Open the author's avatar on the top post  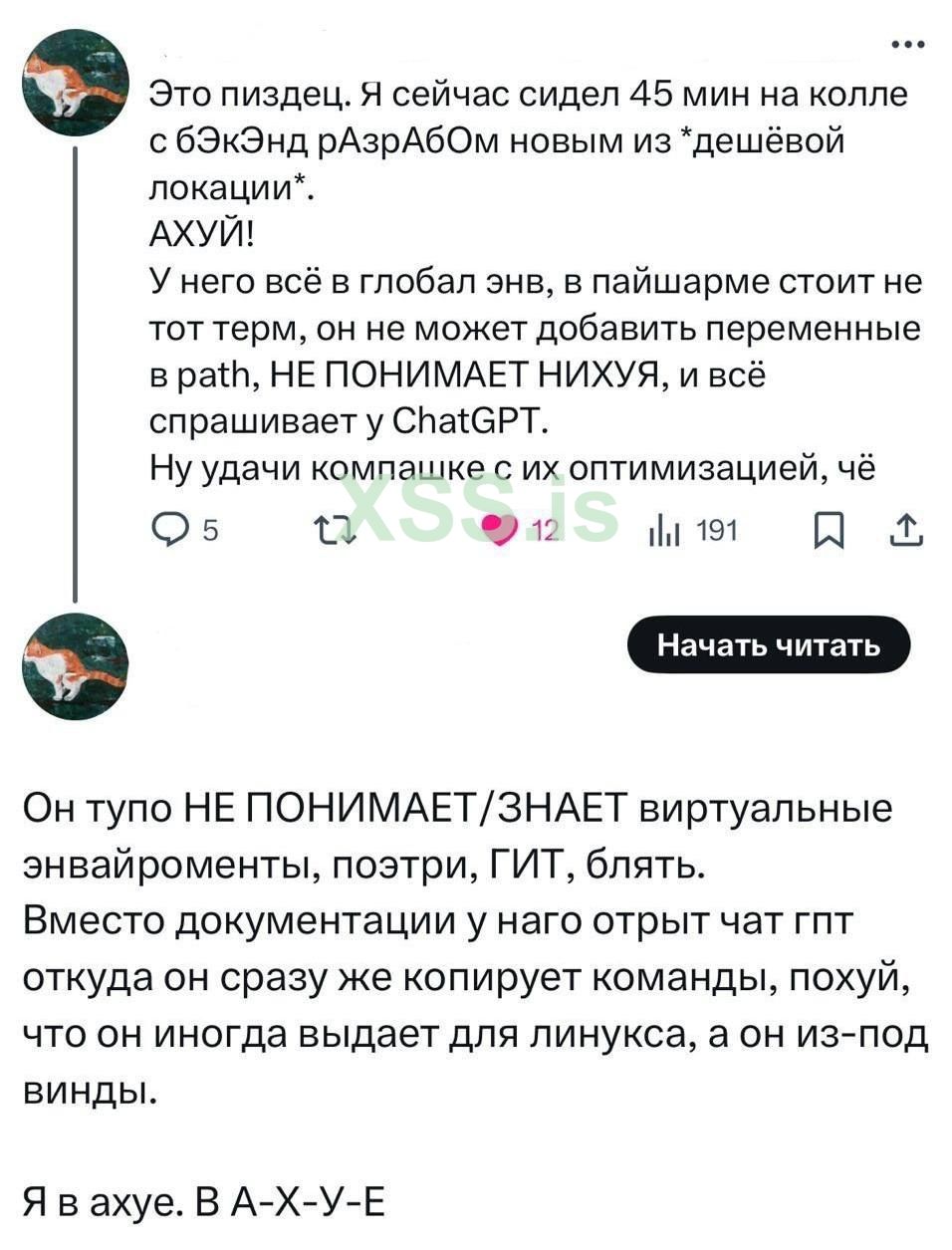(76, 84)
